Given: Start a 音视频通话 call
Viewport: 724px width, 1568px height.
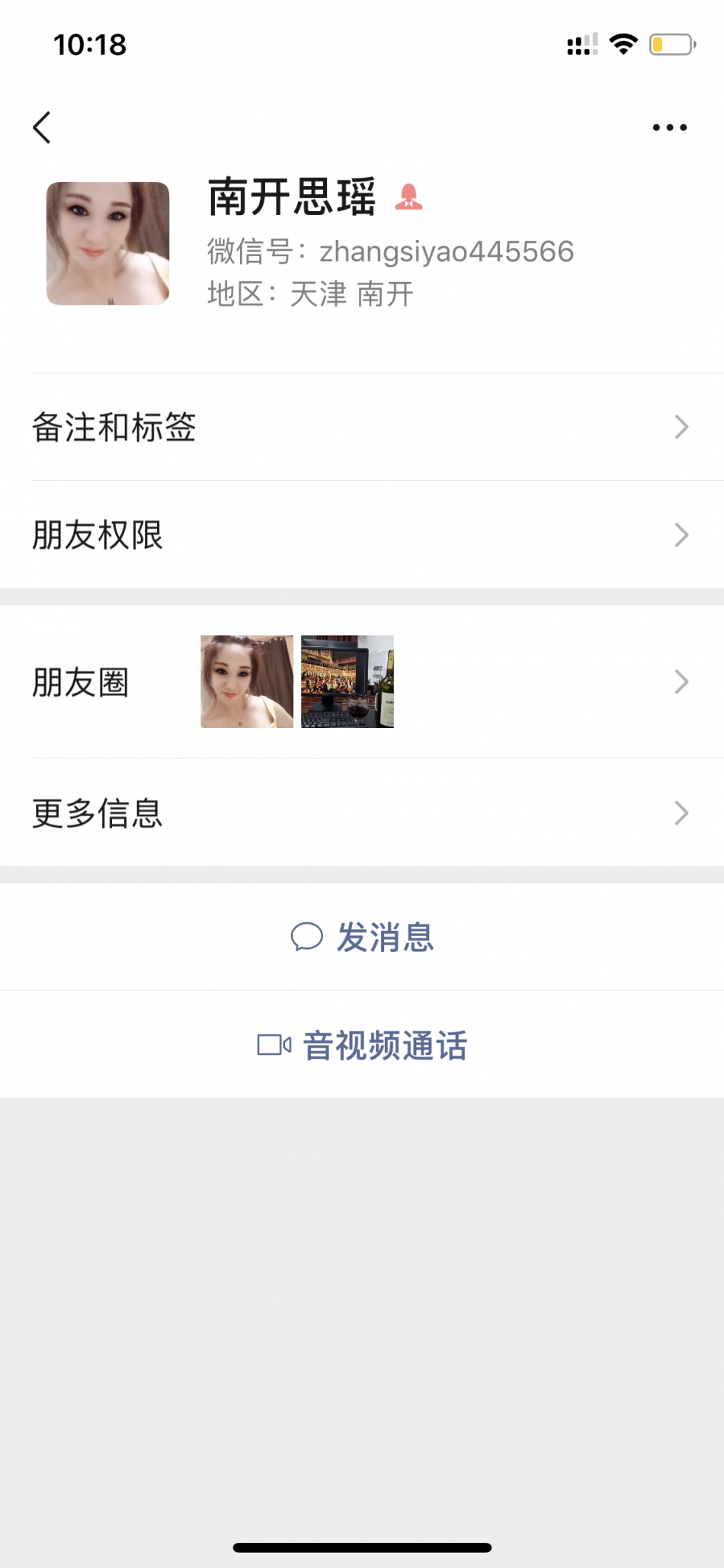Looking at the screenshot, I should (363, 1045).
